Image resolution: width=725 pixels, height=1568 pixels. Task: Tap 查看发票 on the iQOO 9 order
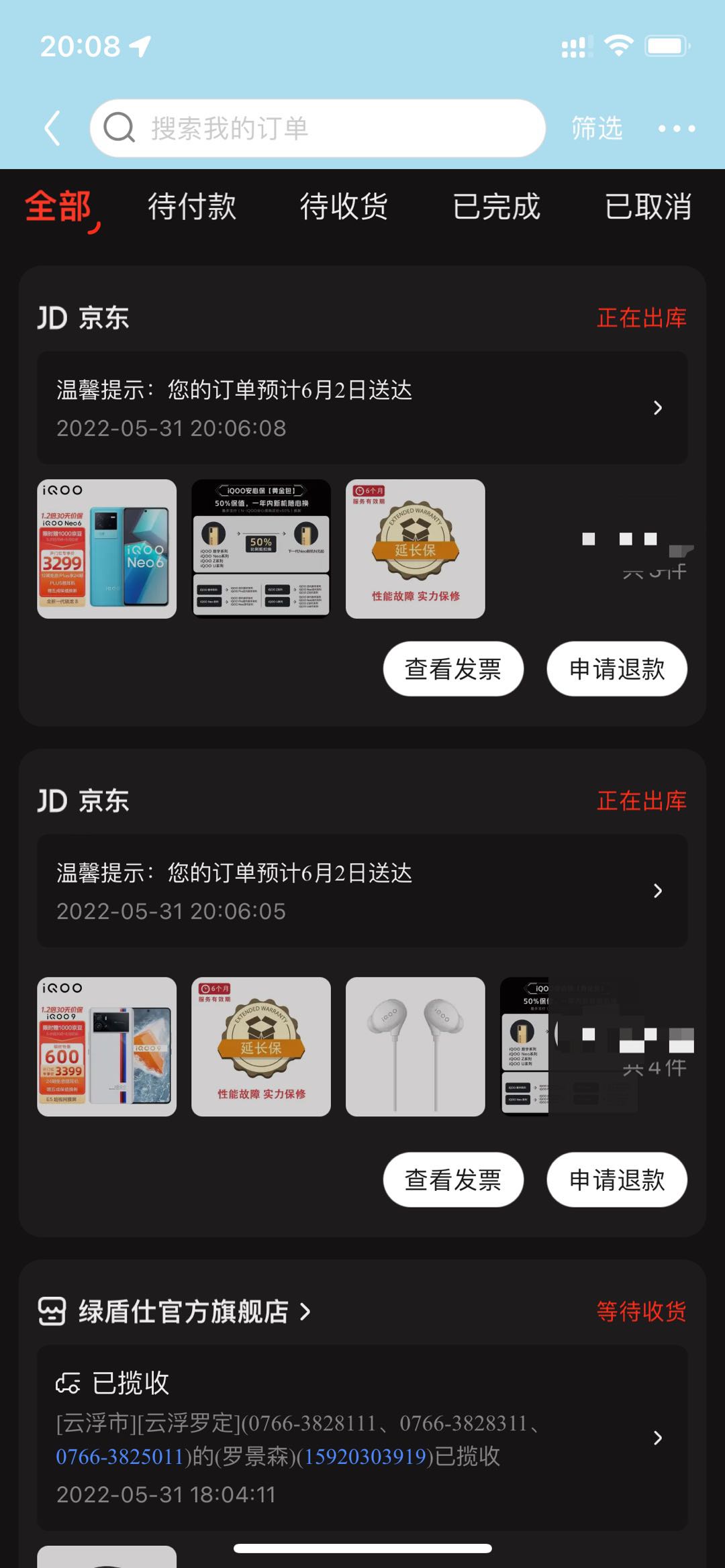pos(453,1180)
